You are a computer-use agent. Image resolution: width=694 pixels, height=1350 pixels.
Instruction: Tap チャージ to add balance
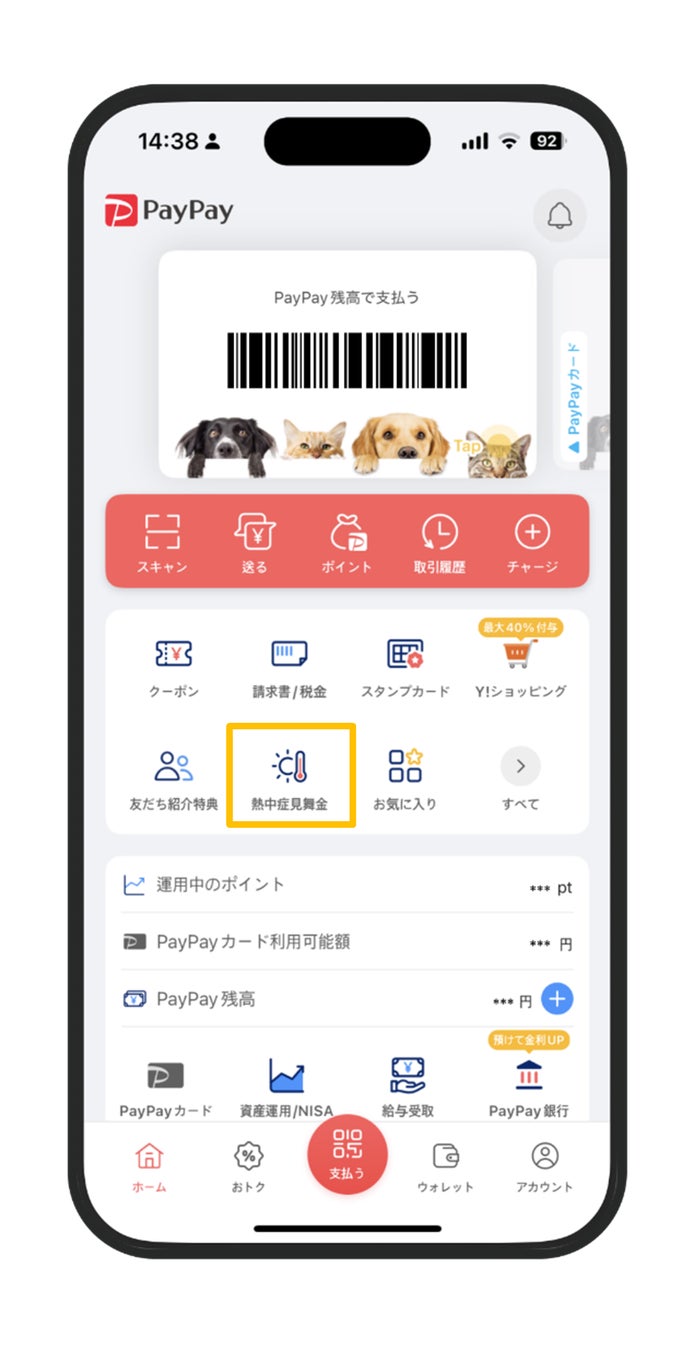(x=532, y=543)
